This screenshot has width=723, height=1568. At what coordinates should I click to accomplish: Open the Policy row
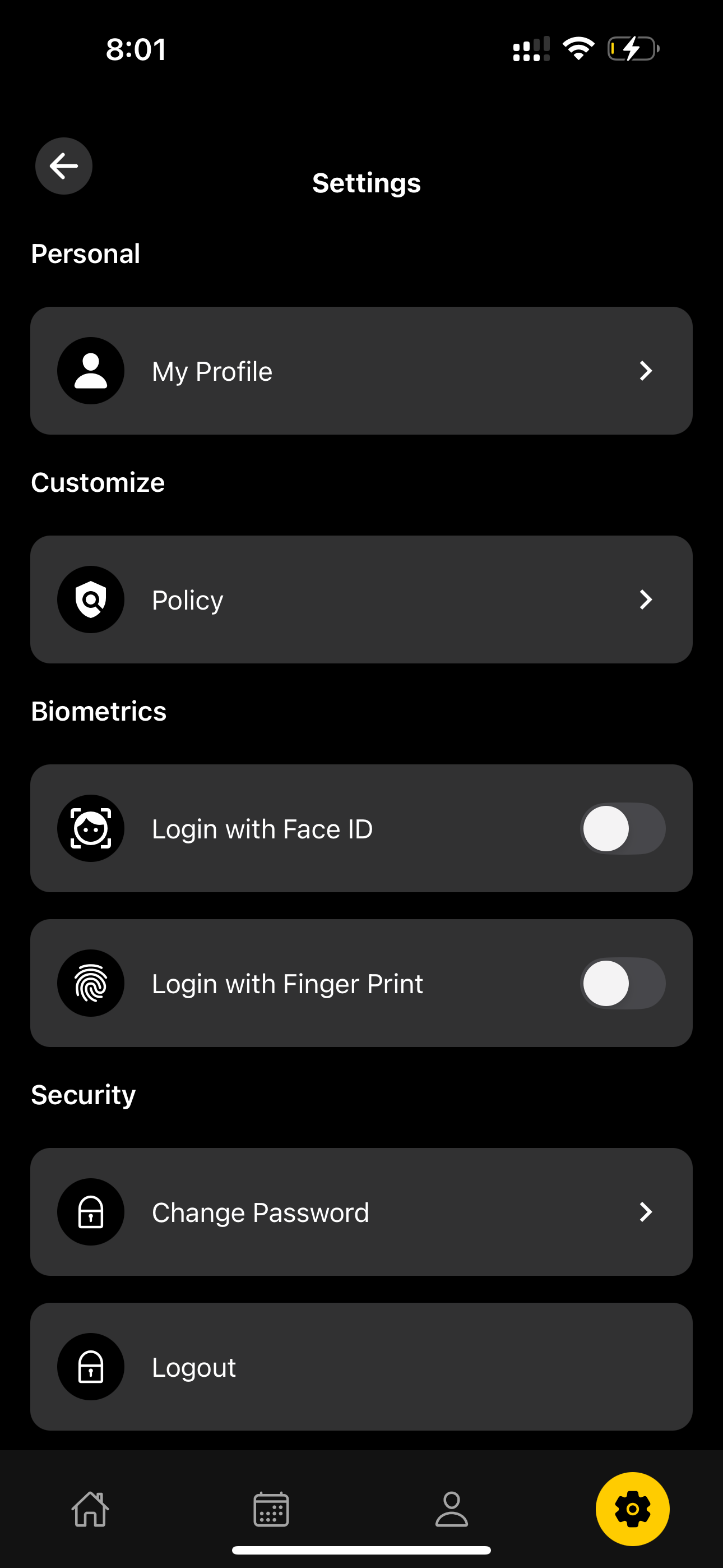[361, 599]
